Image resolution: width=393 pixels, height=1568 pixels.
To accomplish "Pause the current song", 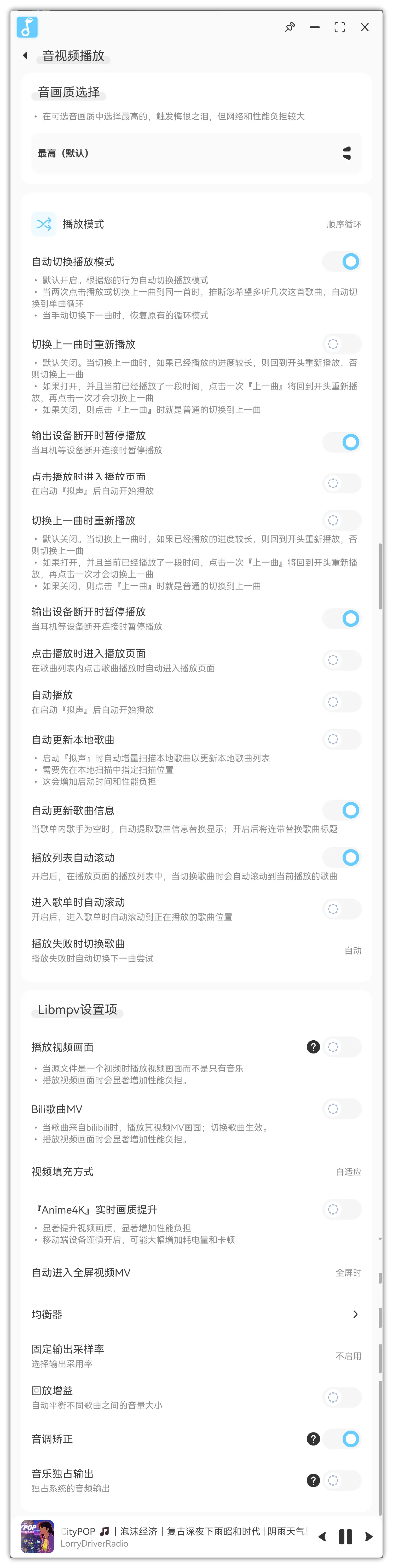I will pos(345,1537).
